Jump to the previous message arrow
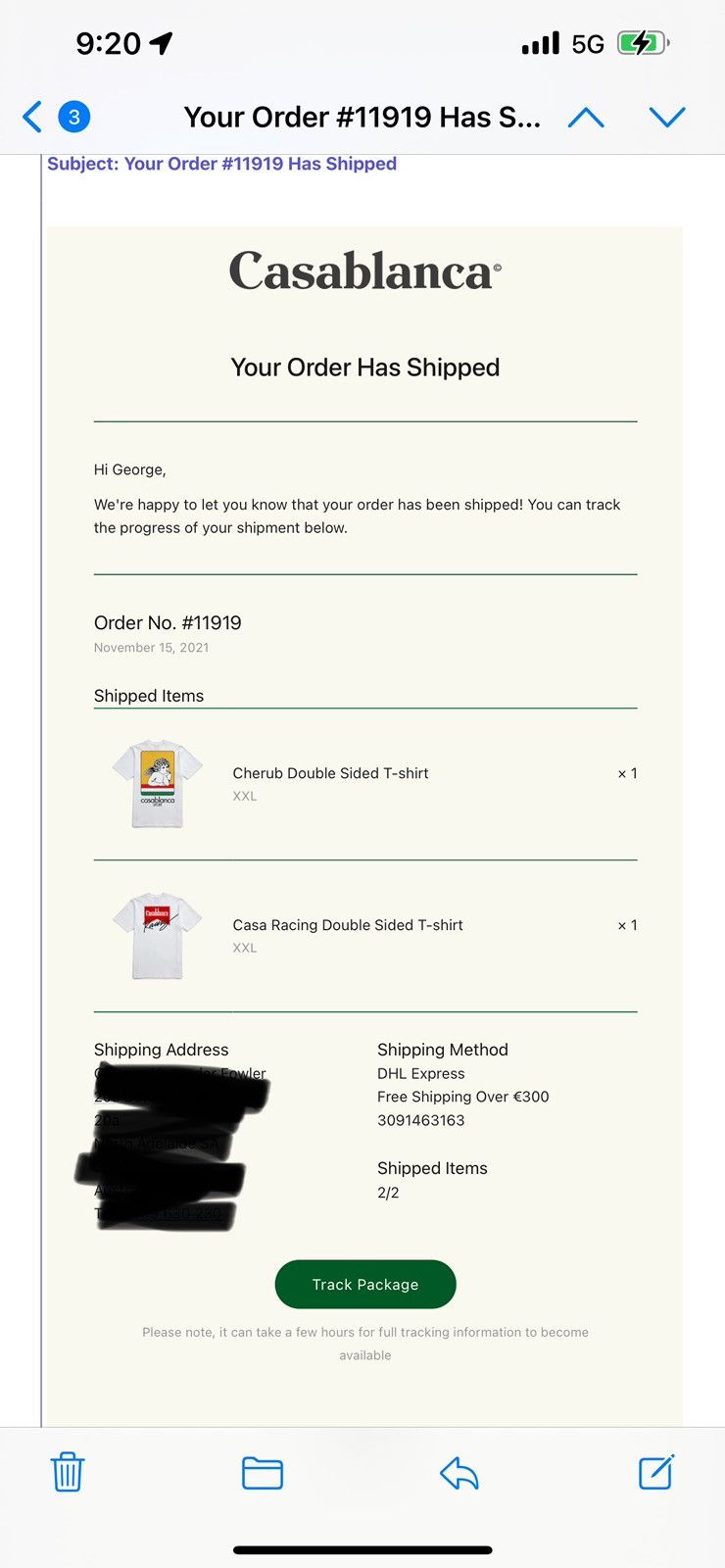The image size is (725, 1568). tap(586, 118)
